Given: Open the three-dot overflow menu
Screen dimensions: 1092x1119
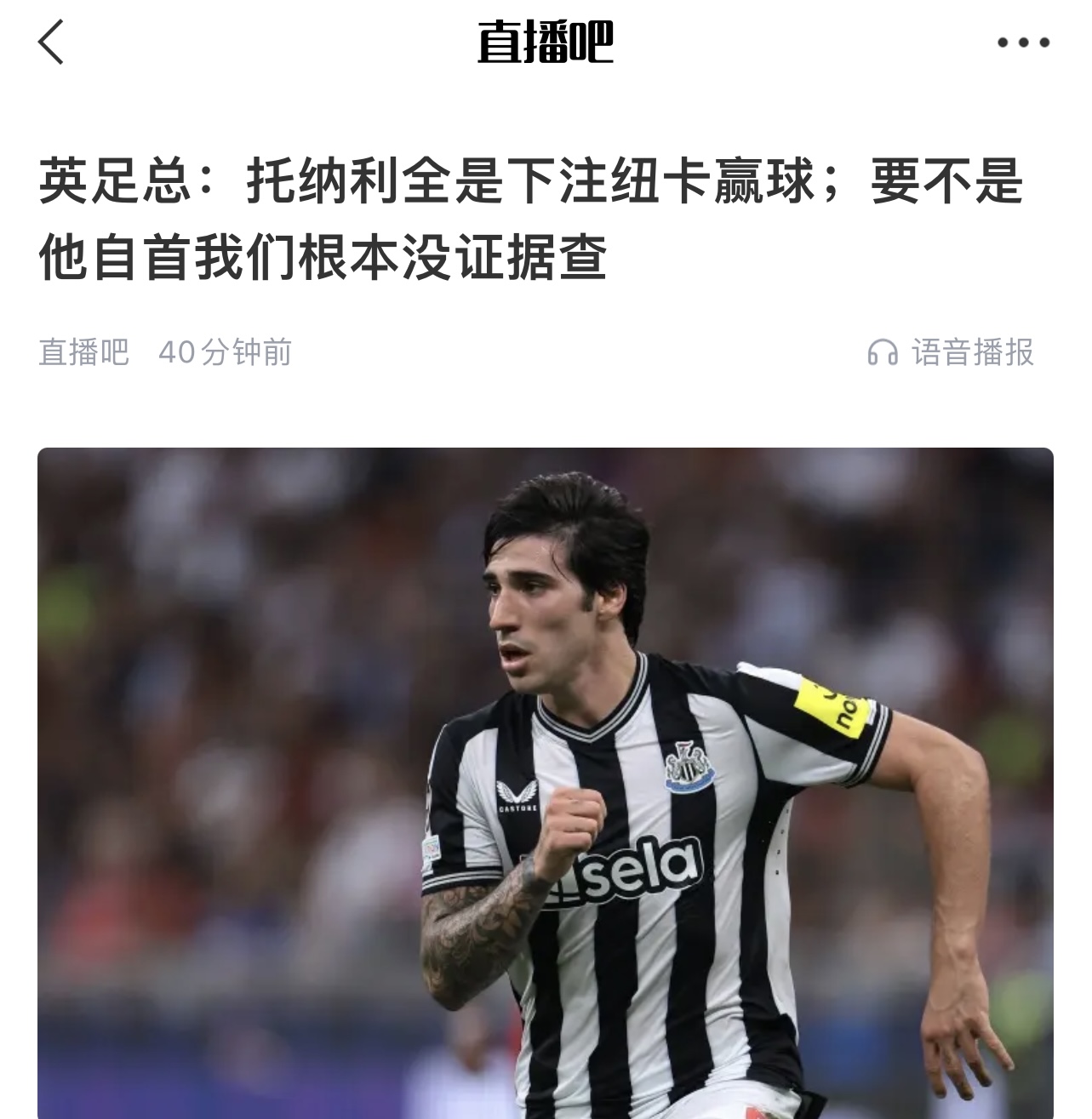Looking at the screenshot, I should pos(1023,43).
